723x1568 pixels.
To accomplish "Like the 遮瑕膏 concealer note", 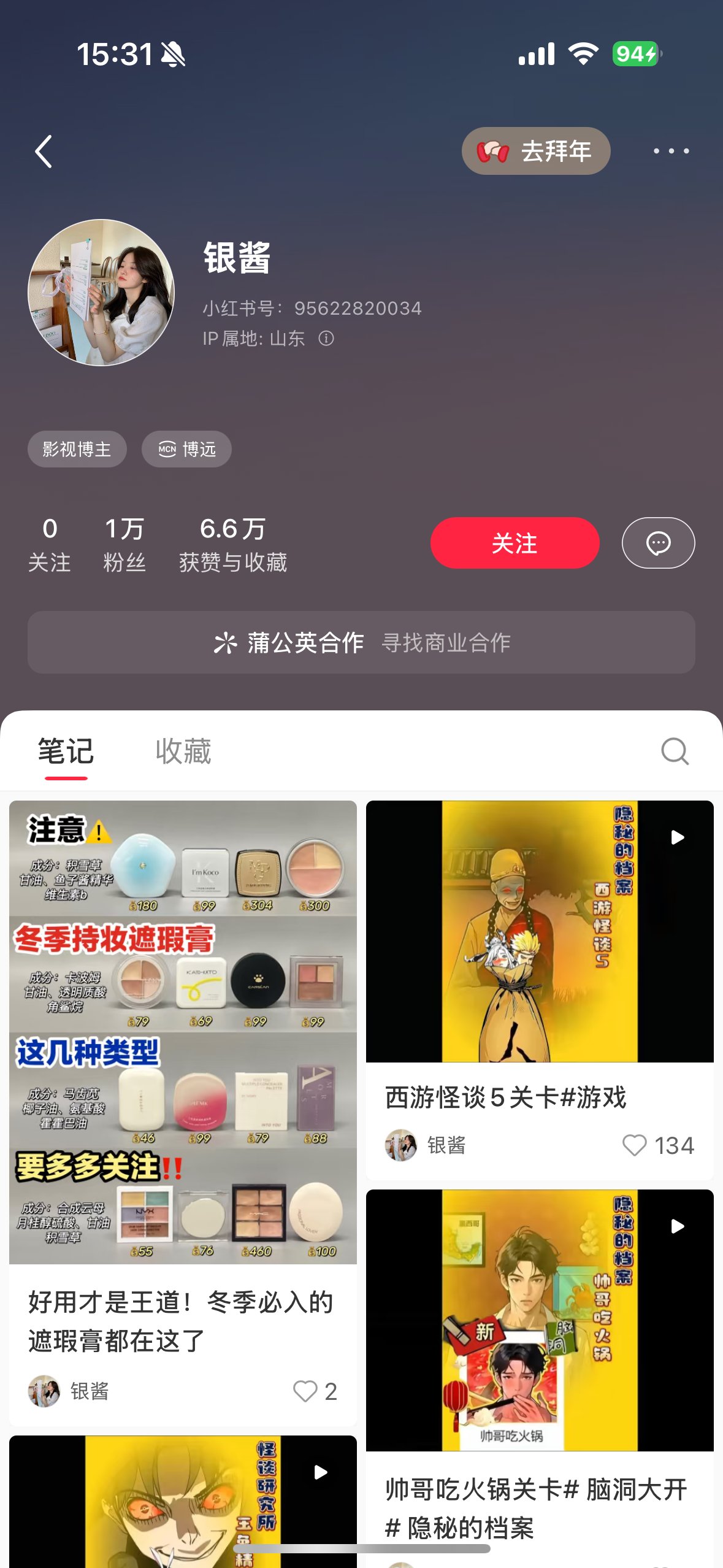I will click(305, 1391).
